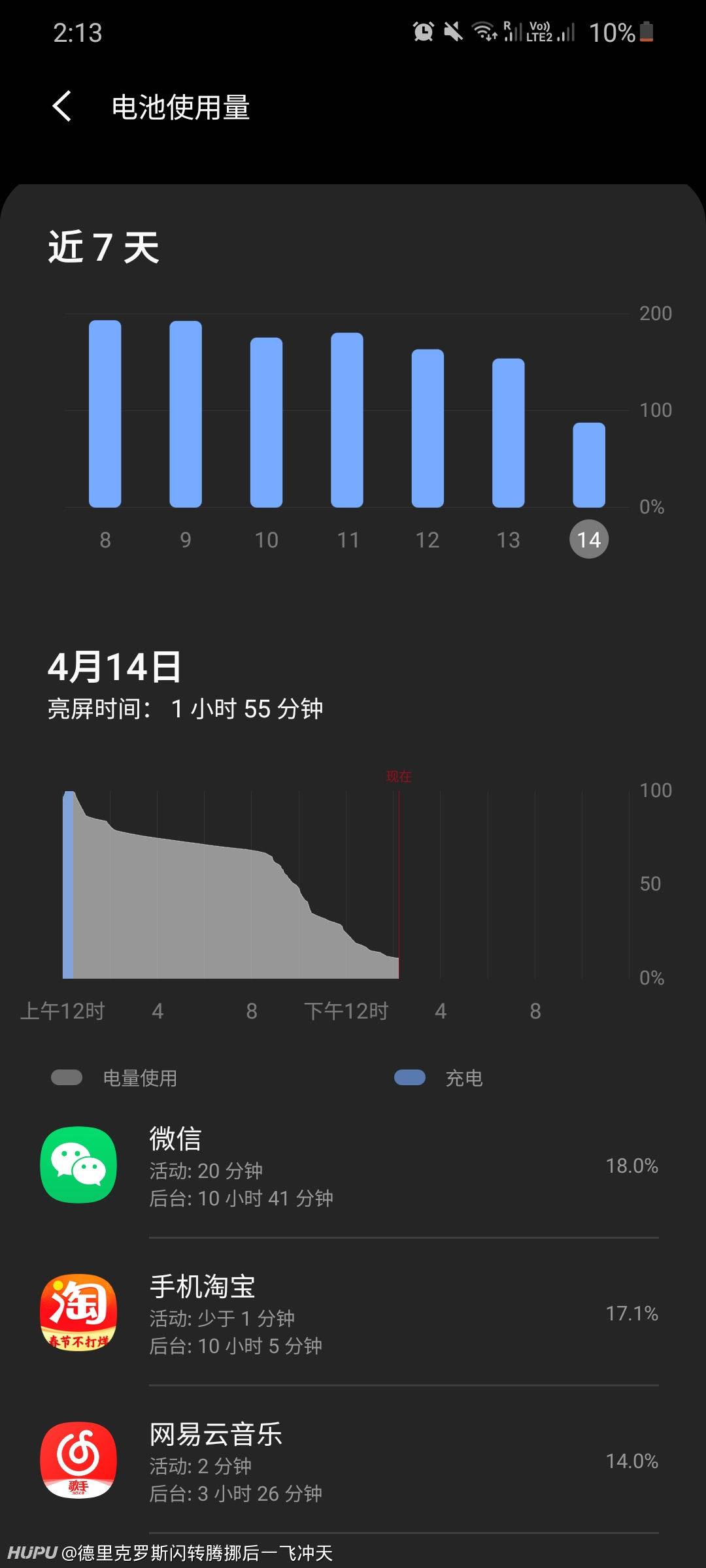Select the bar for day 8
This screenshot has height=1568, width=706.
click(105, 414)
